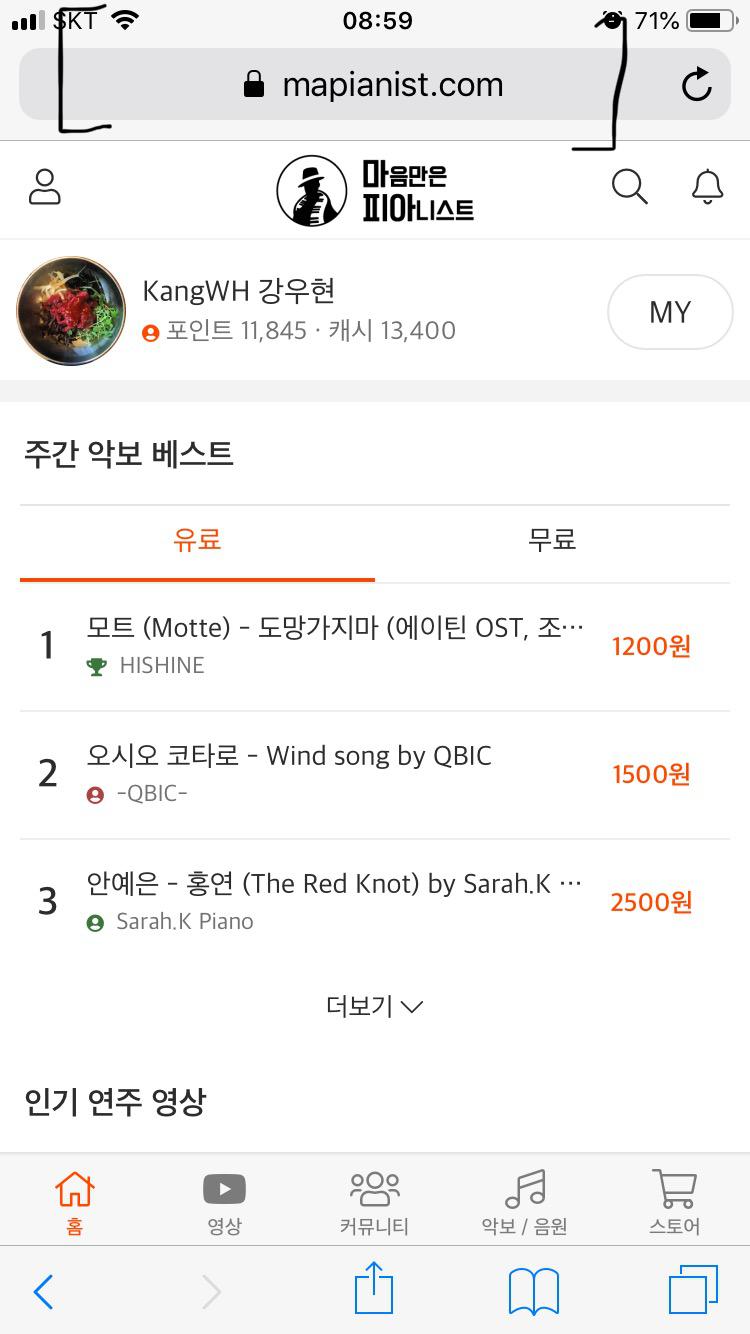Open the 모트 (Motte) 도망가지마 sheet

click(x=335, y=628)
